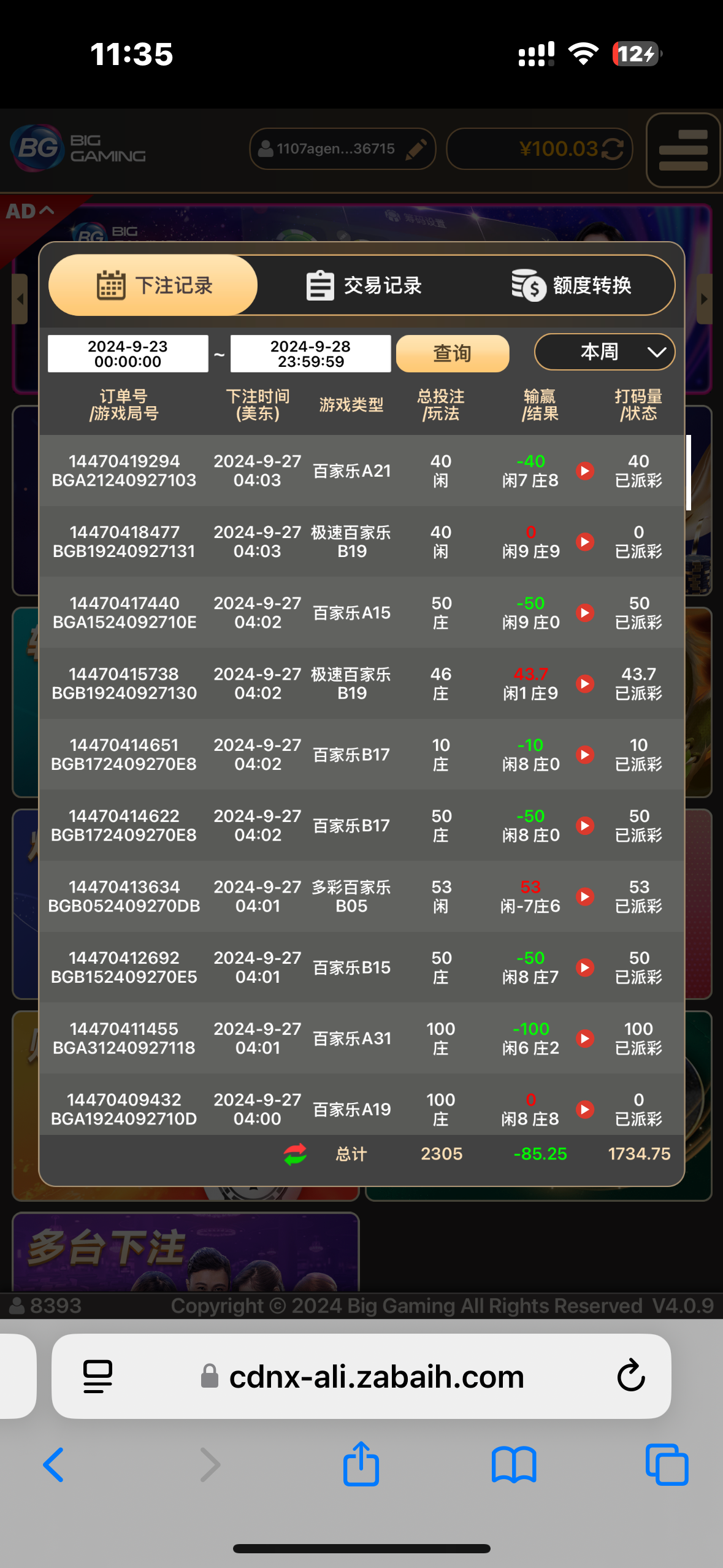The width and height of the screenshot is (723, 1568).
Task: Expand the 本周 period dropdown
Action: point(604,352)
